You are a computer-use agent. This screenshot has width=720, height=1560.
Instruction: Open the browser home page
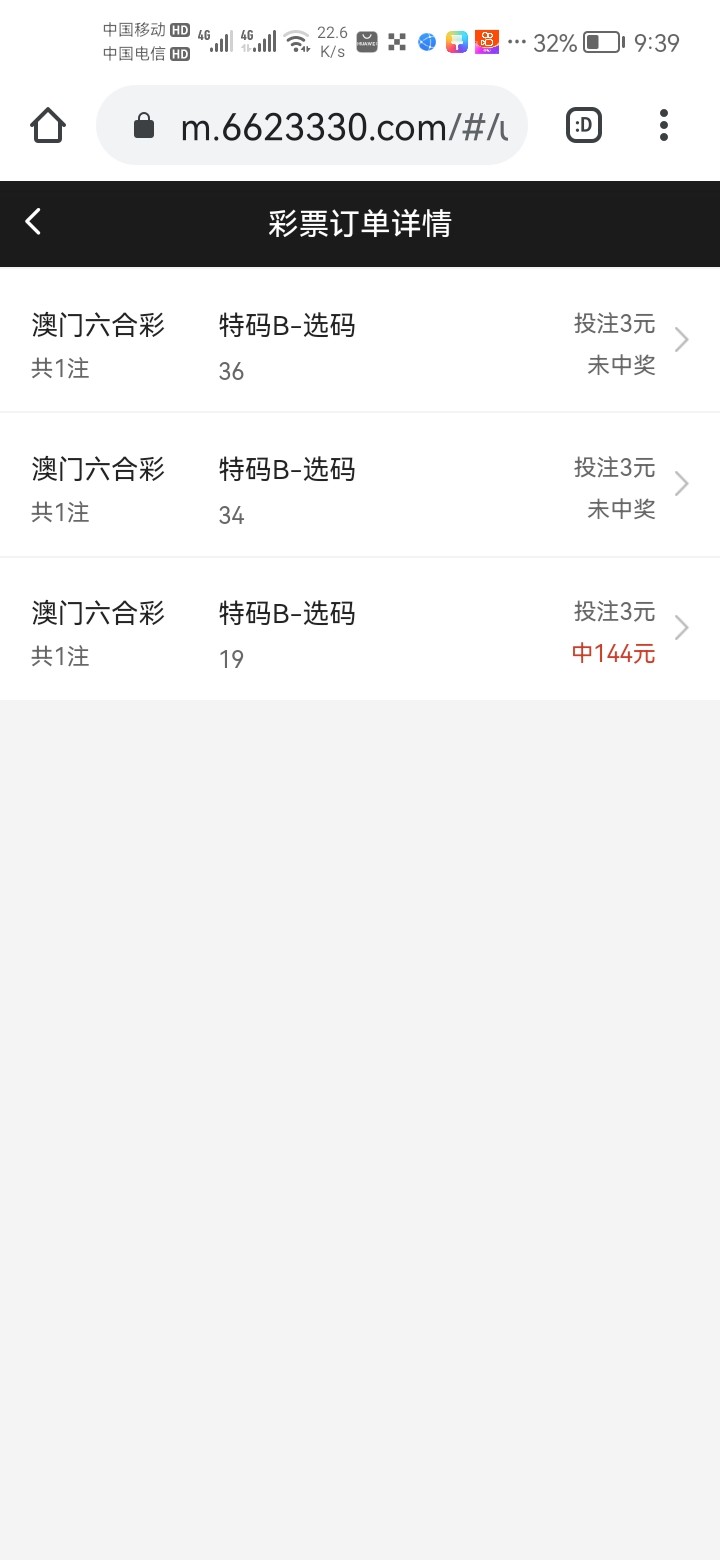tap(48, 126)
